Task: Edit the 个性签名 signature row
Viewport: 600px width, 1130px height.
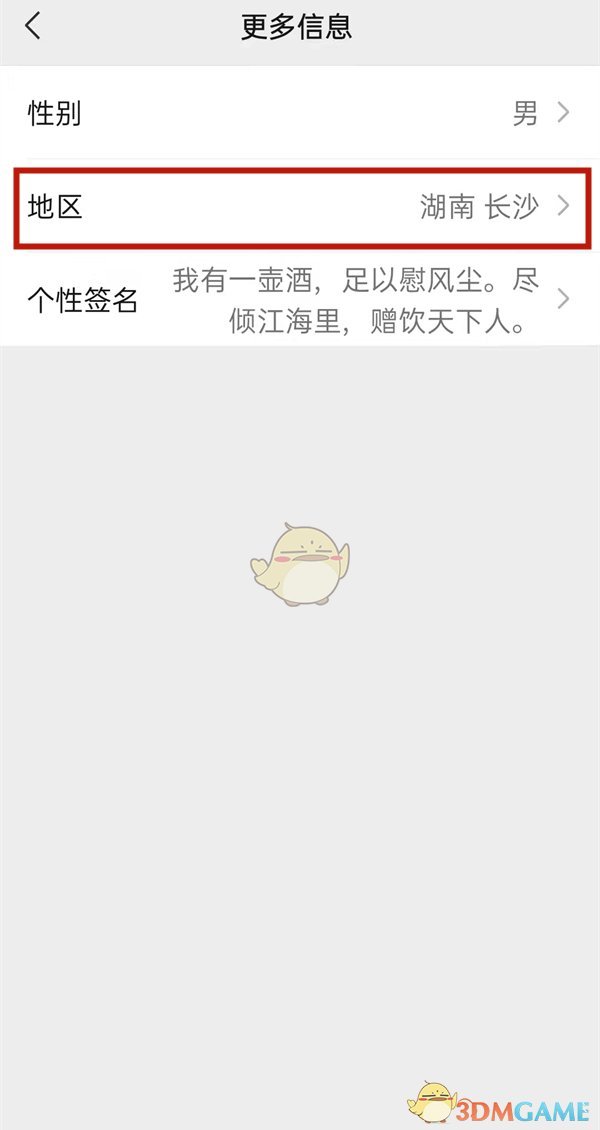Action: point(300,300)
